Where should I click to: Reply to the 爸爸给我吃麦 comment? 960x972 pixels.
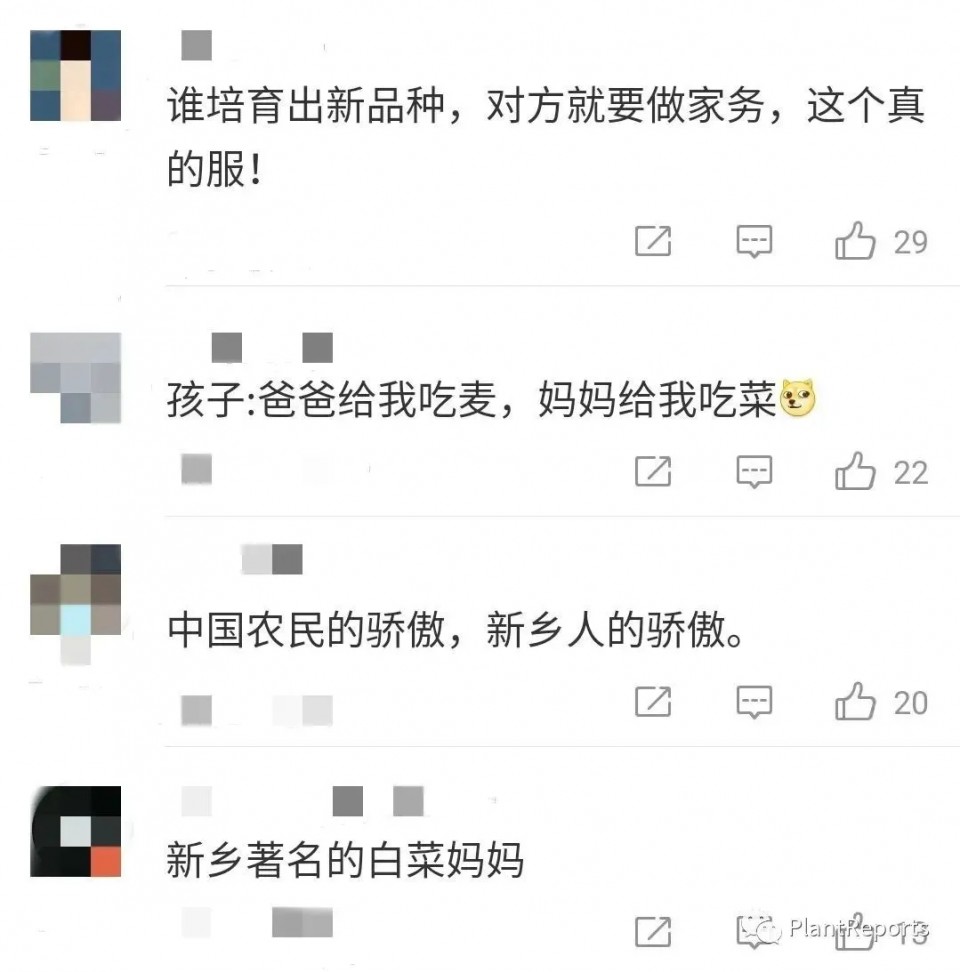pos(754,471)
